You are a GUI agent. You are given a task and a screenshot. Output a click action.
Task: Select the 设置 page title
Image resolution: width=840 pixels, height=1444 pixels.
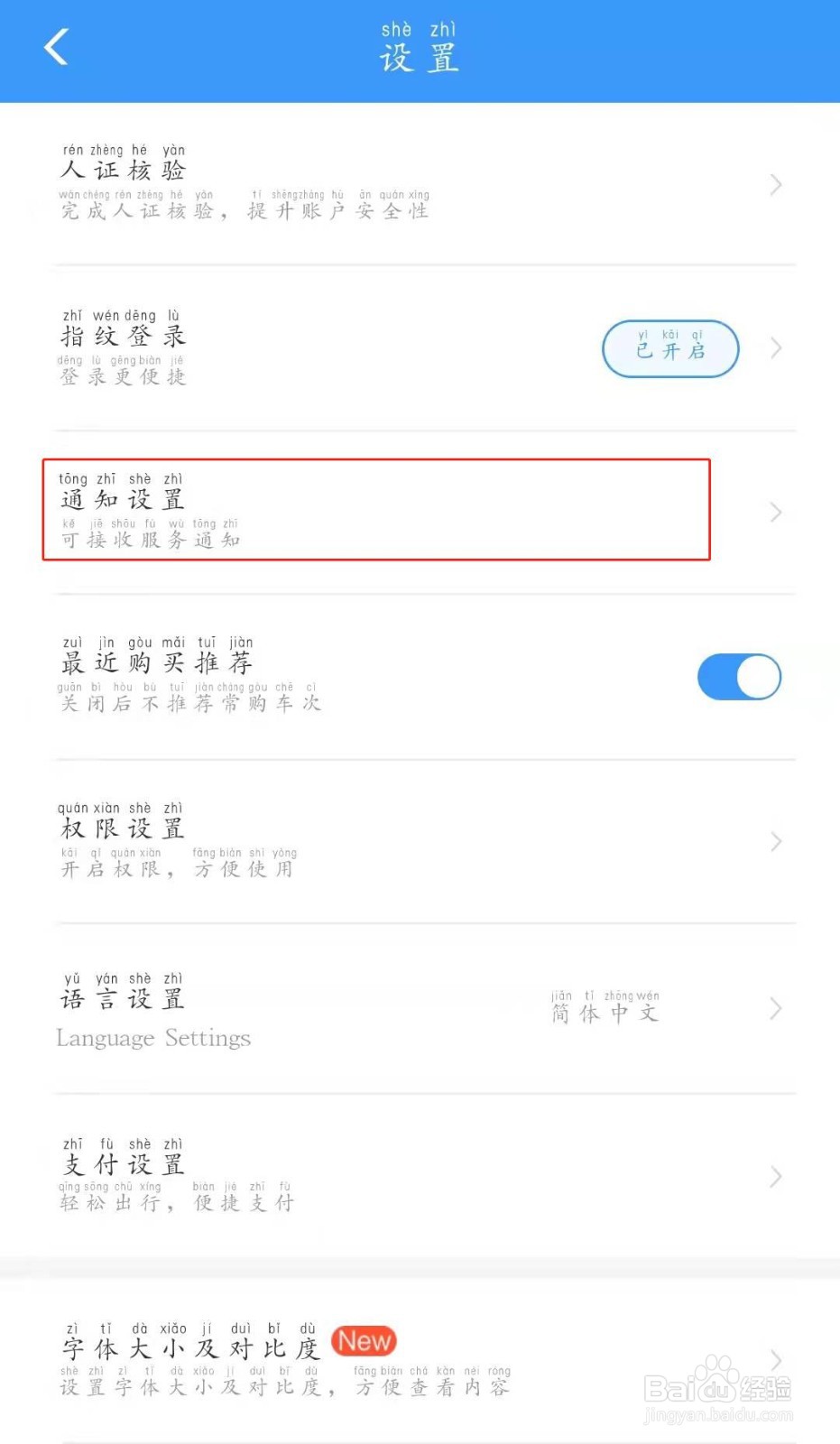[x=419, y=50]
